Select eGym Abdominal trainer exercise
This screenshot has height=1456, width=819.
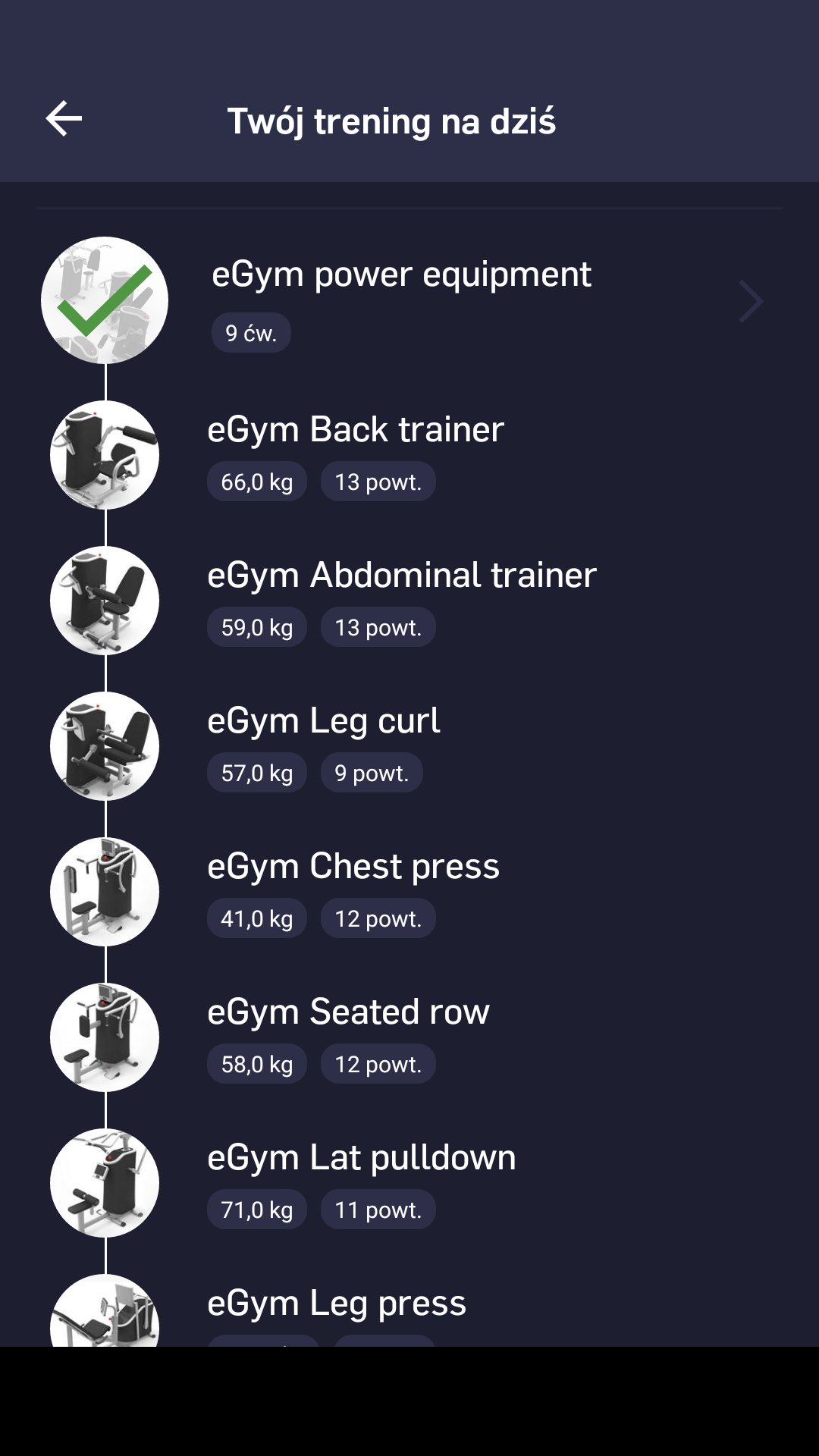[401, 576]
